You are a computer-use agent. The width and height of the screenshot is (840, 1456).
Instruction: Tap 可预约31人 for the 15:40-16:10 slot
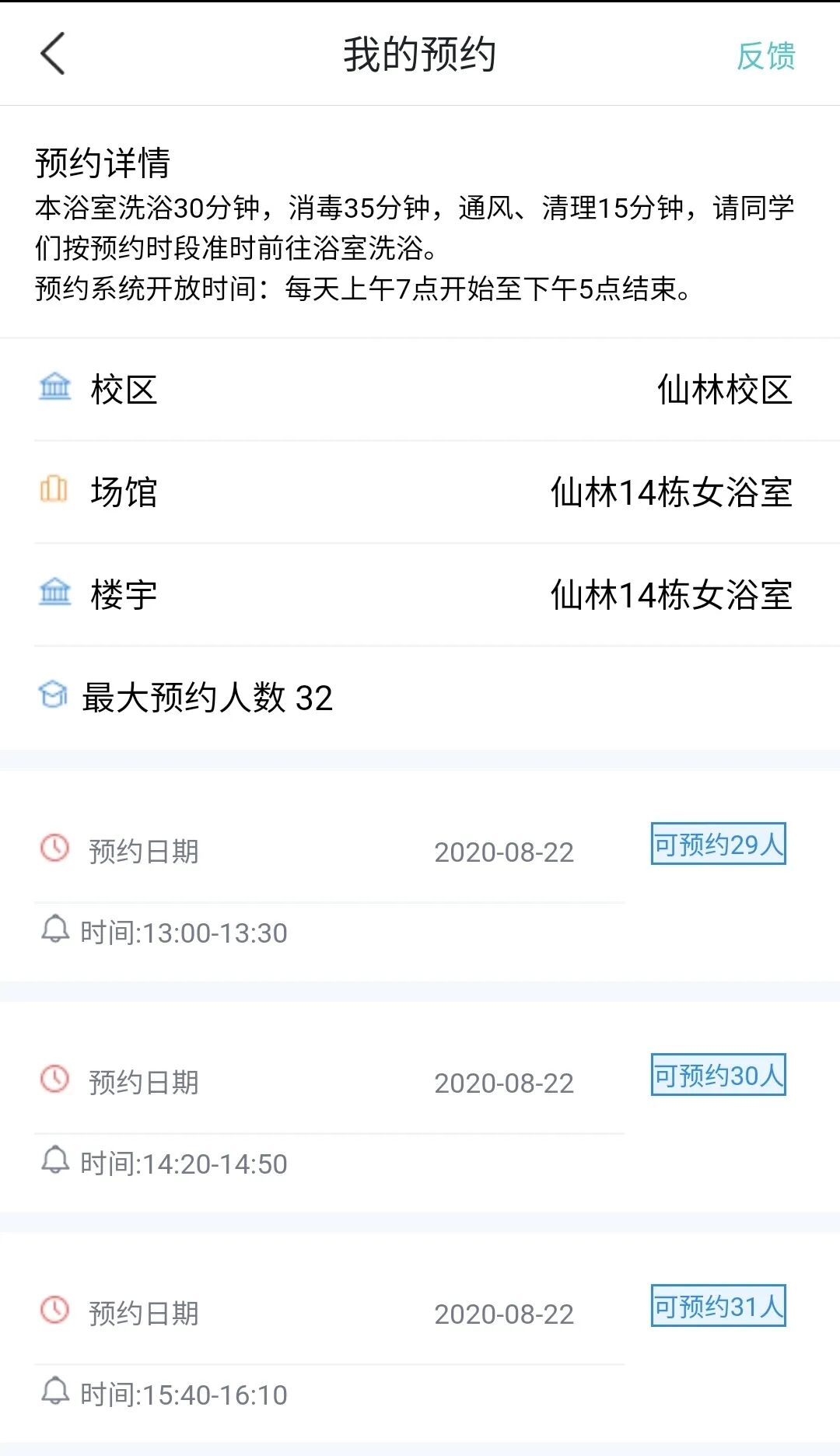[x=719, y=1306]
